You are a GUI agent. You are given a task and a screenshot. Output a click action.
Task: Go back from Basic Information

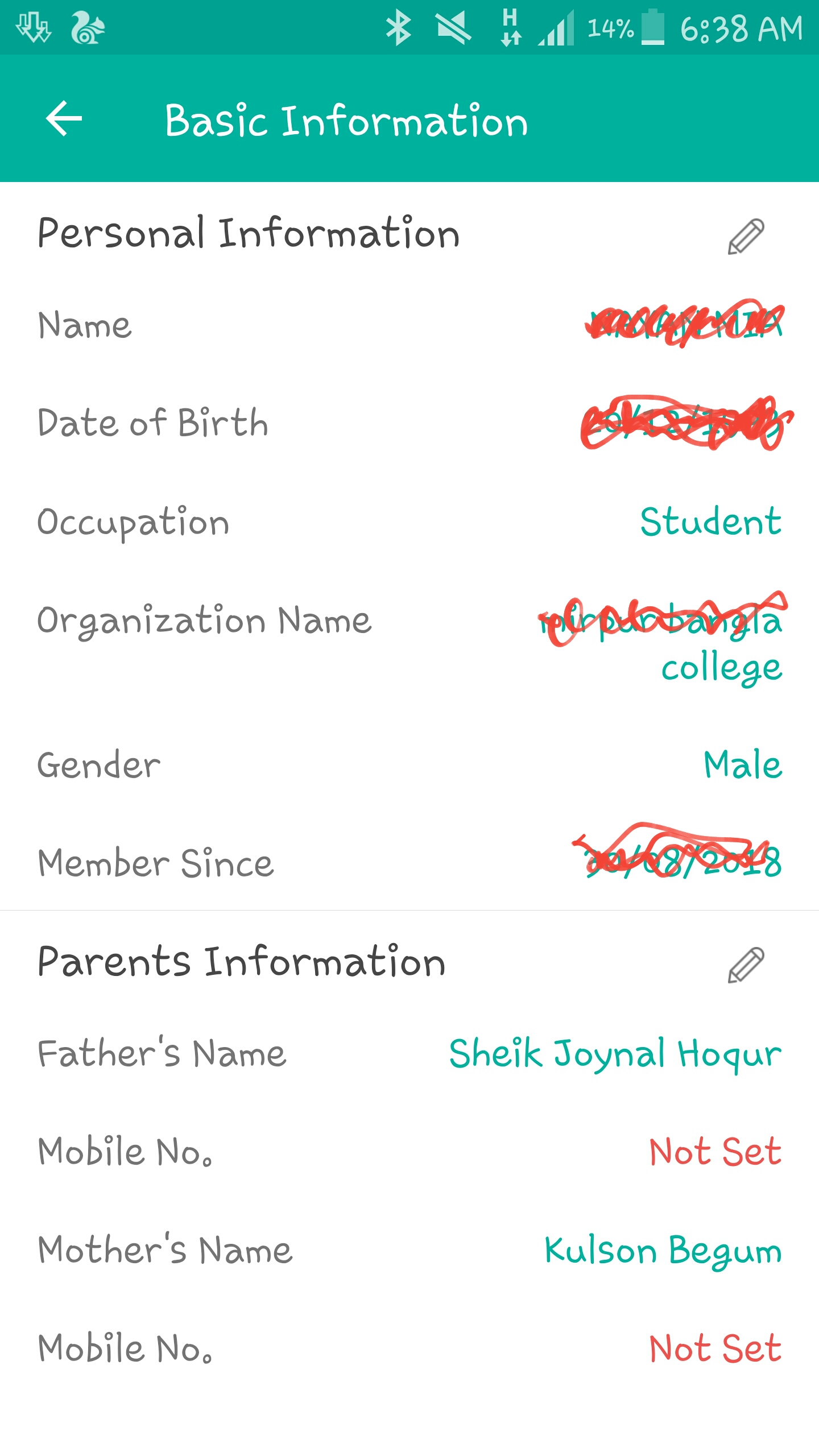click(x=64, y=119)
